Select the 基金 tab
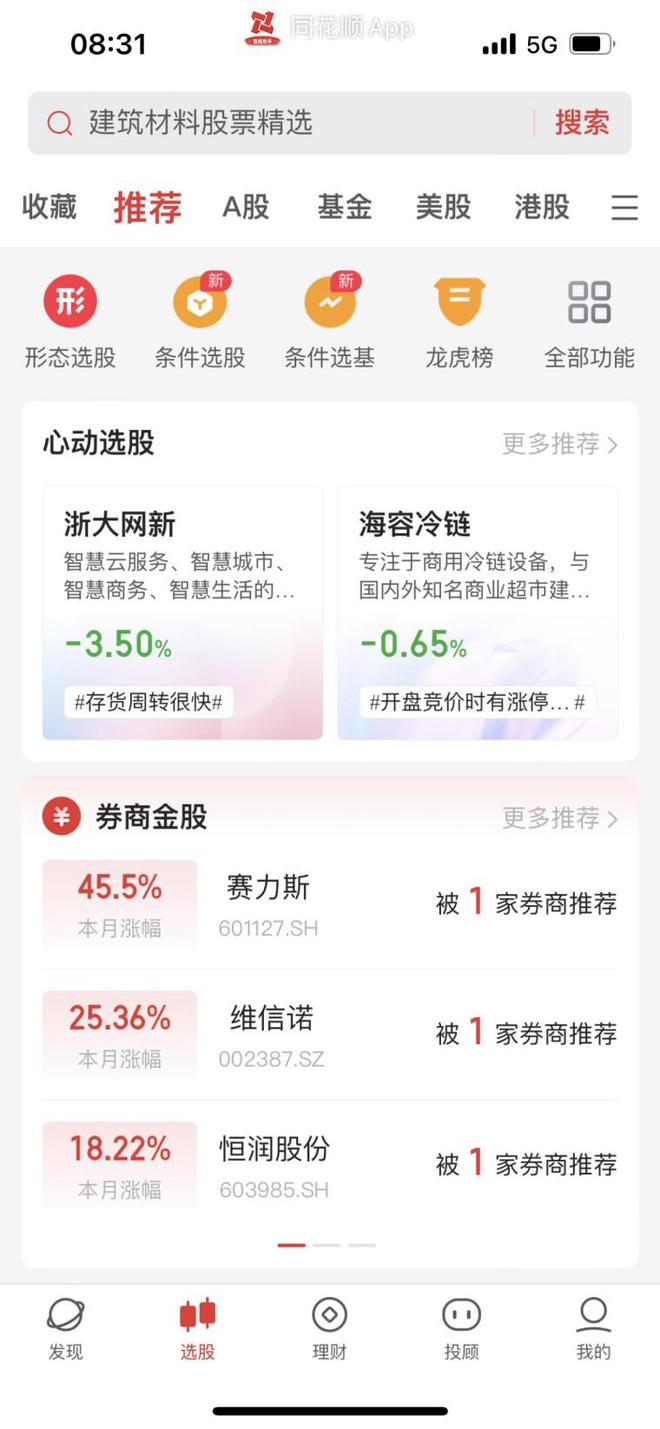The height and width of the screenshot is (1429, 660). click(345, 207)
